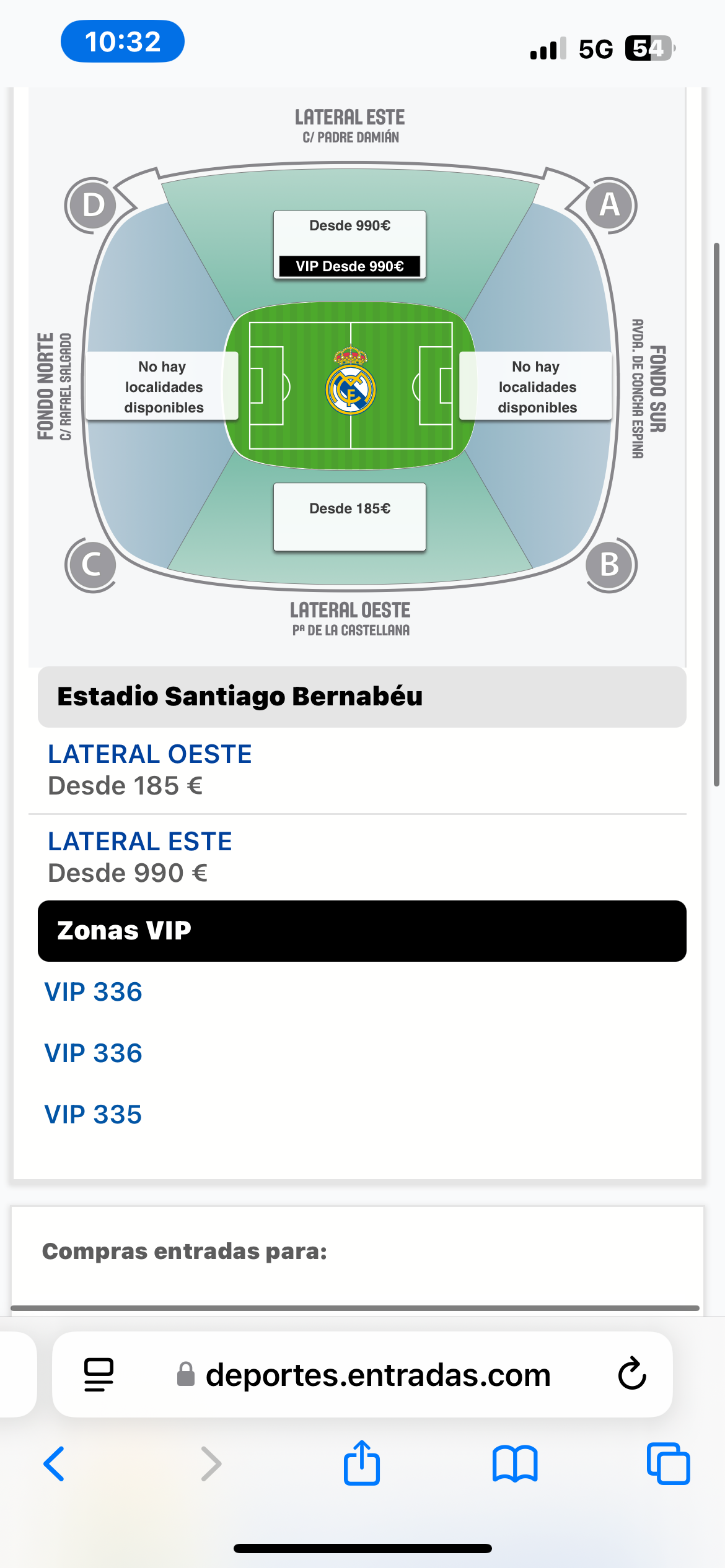This screenshot has width=725, height=1568.
Task: Open the LATERAL OESTE link in the list
Action: pos(150,754)
